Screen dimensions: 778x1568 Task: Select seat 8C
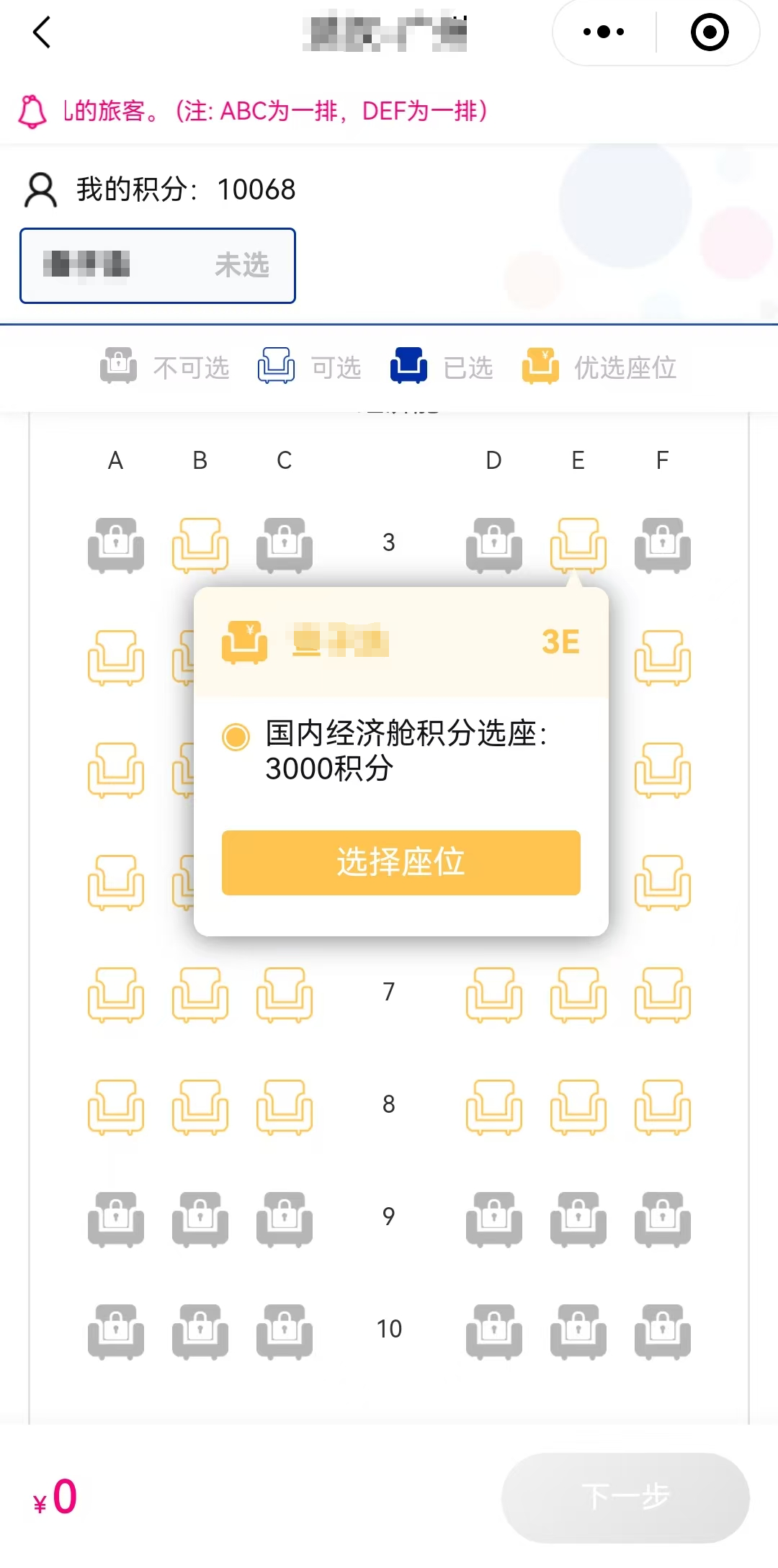coord(284,1107)
